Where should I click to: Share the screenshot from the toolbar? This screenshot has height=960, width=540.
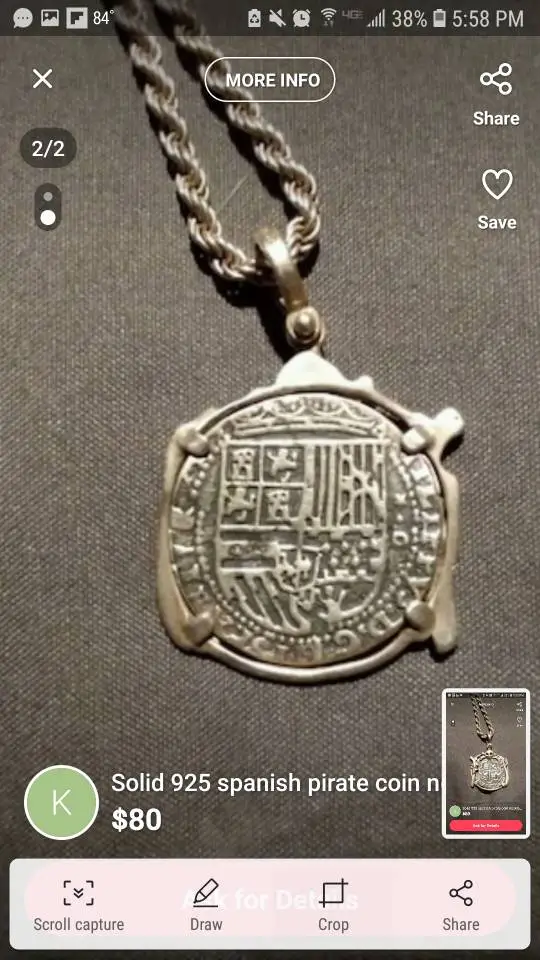point(461,906)
